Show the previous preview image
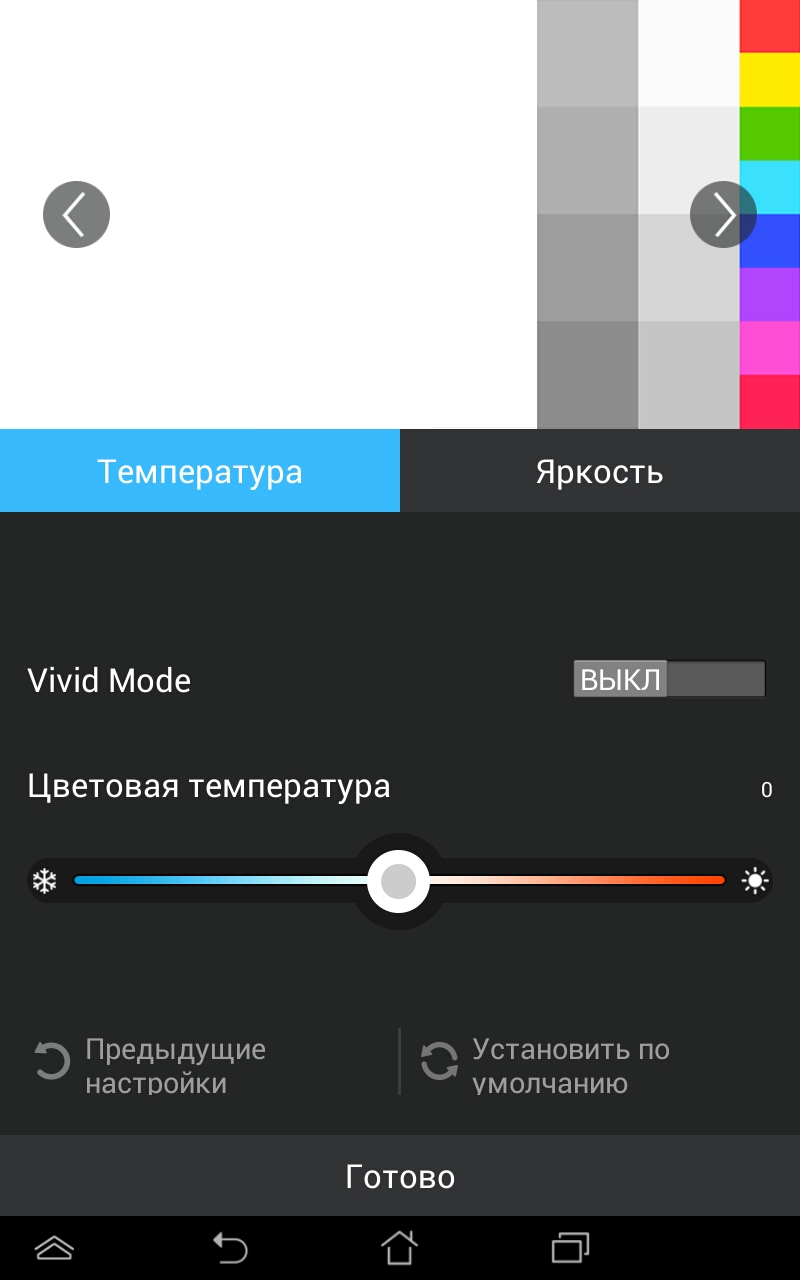 76,214
